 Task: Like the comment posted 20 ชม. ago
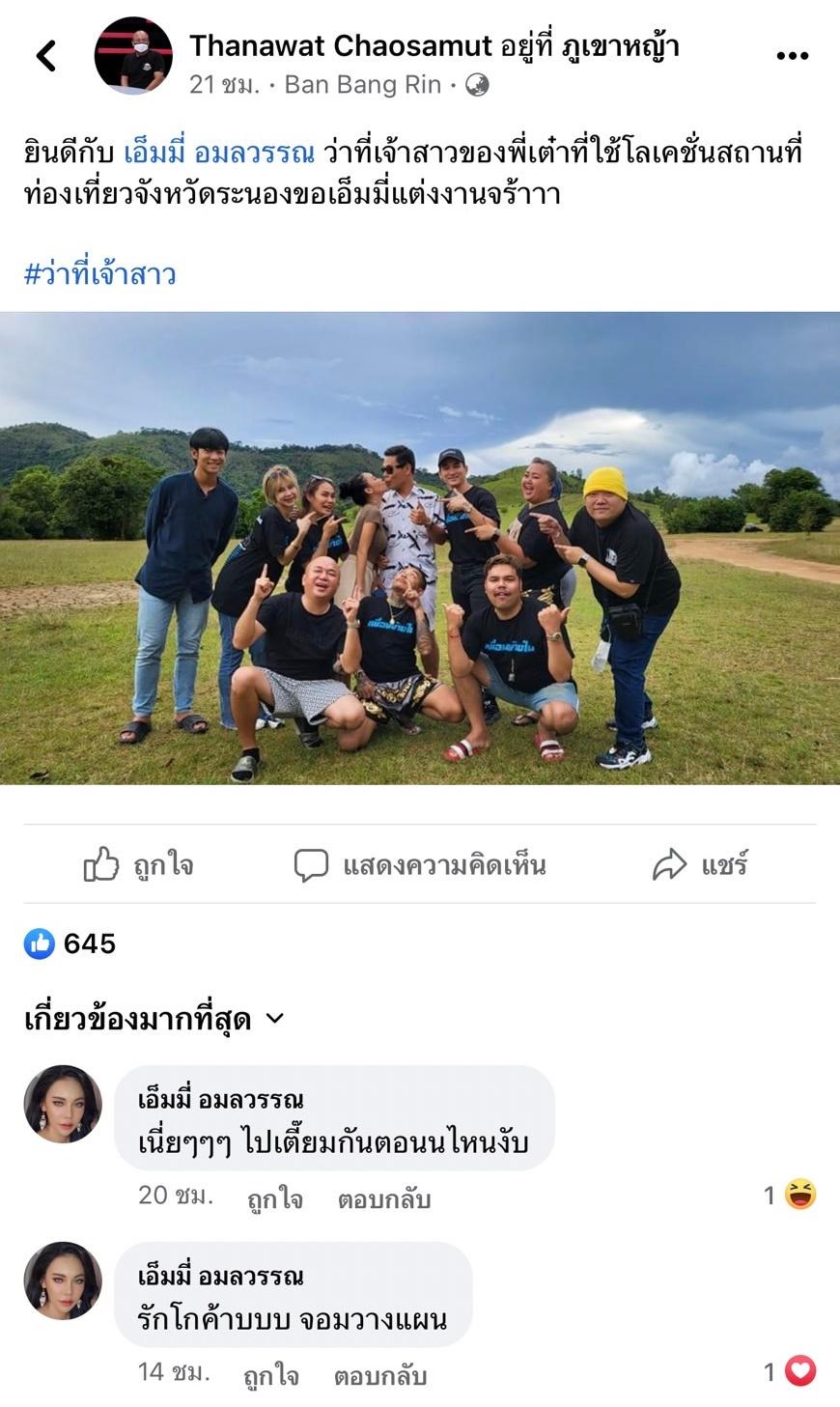point(274,1199)
